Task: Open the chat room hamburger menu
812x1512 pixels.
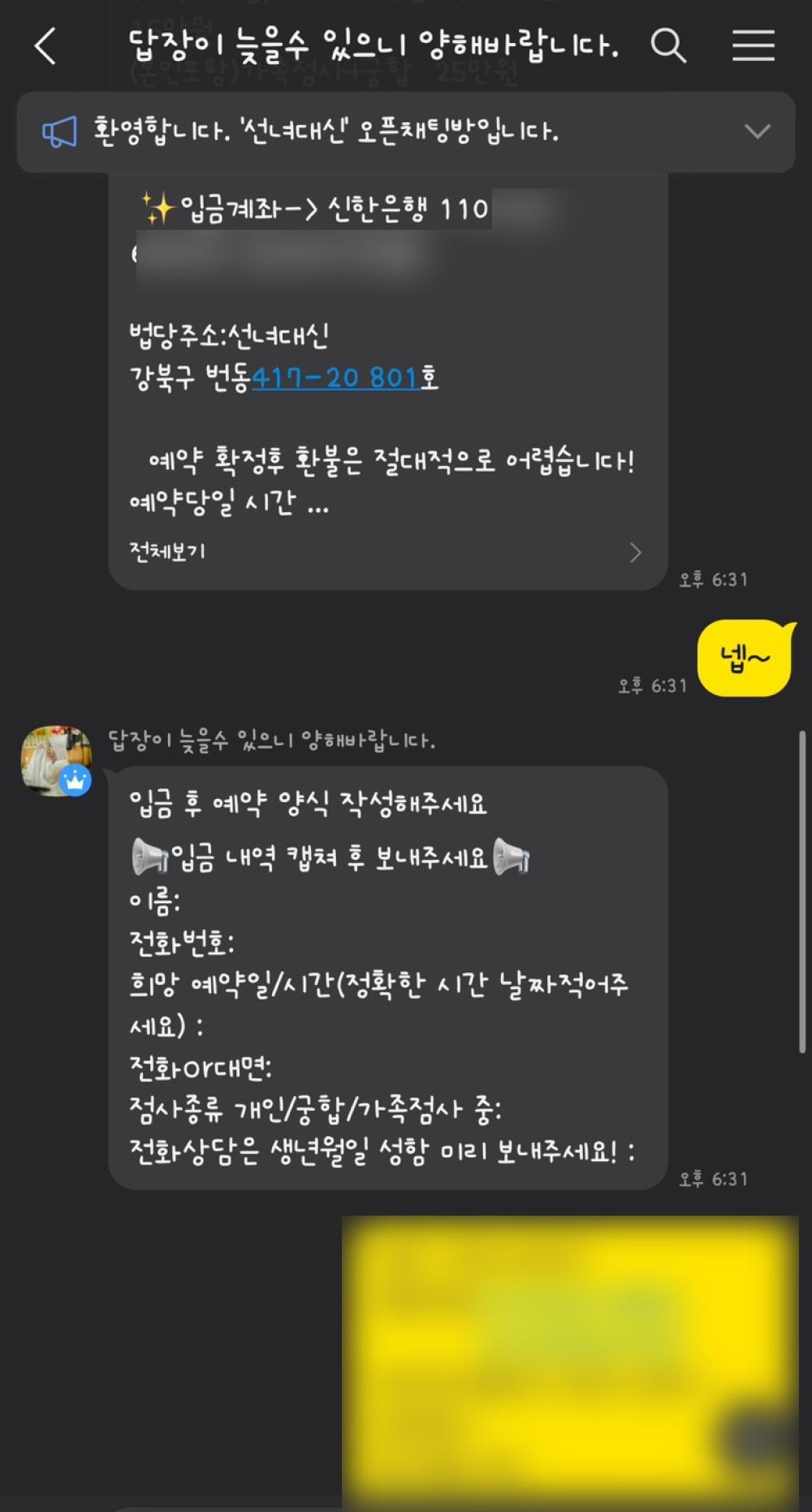Action: coord(753,46)
